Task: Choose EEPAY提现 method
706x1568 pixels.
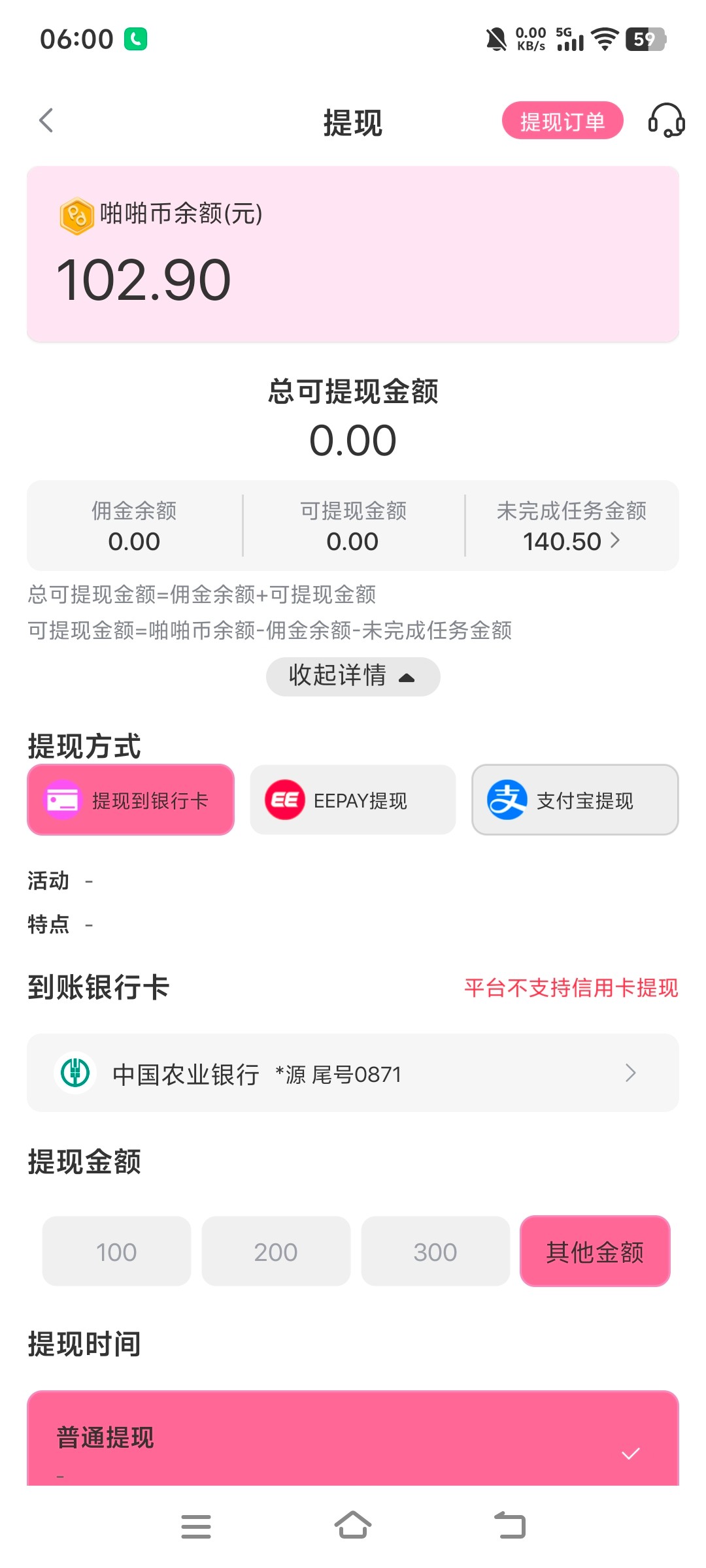Action: pos(352,800)
